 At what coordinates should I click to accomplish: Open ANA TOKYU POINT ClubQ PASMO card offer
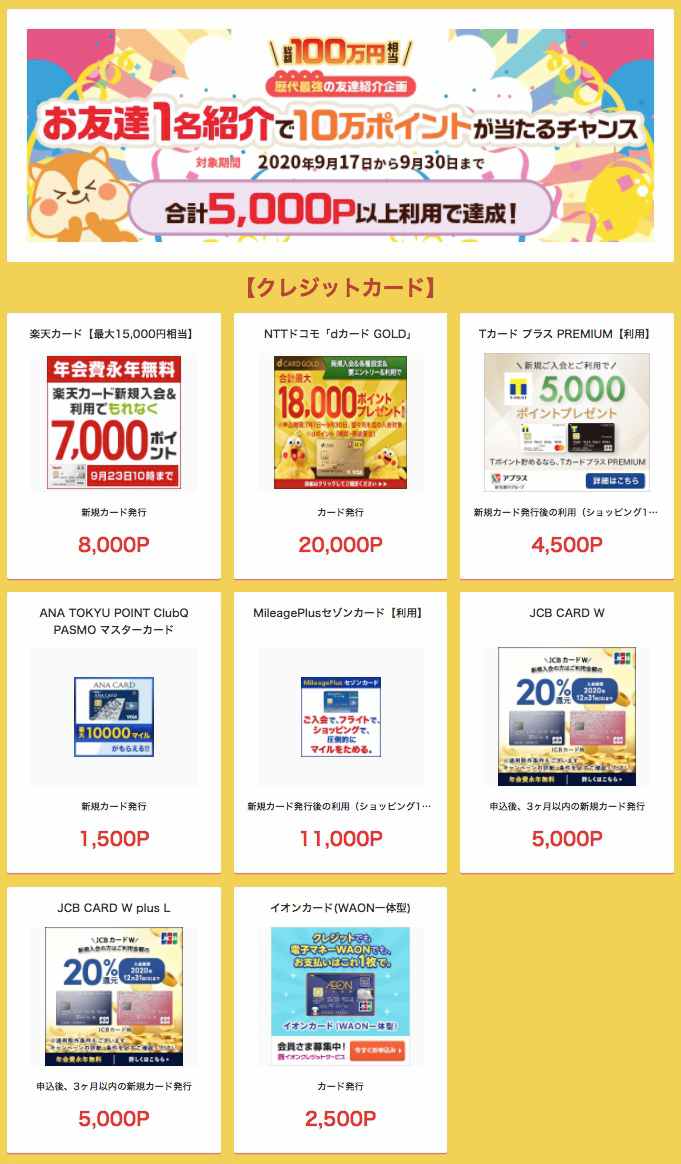point(113,732)
